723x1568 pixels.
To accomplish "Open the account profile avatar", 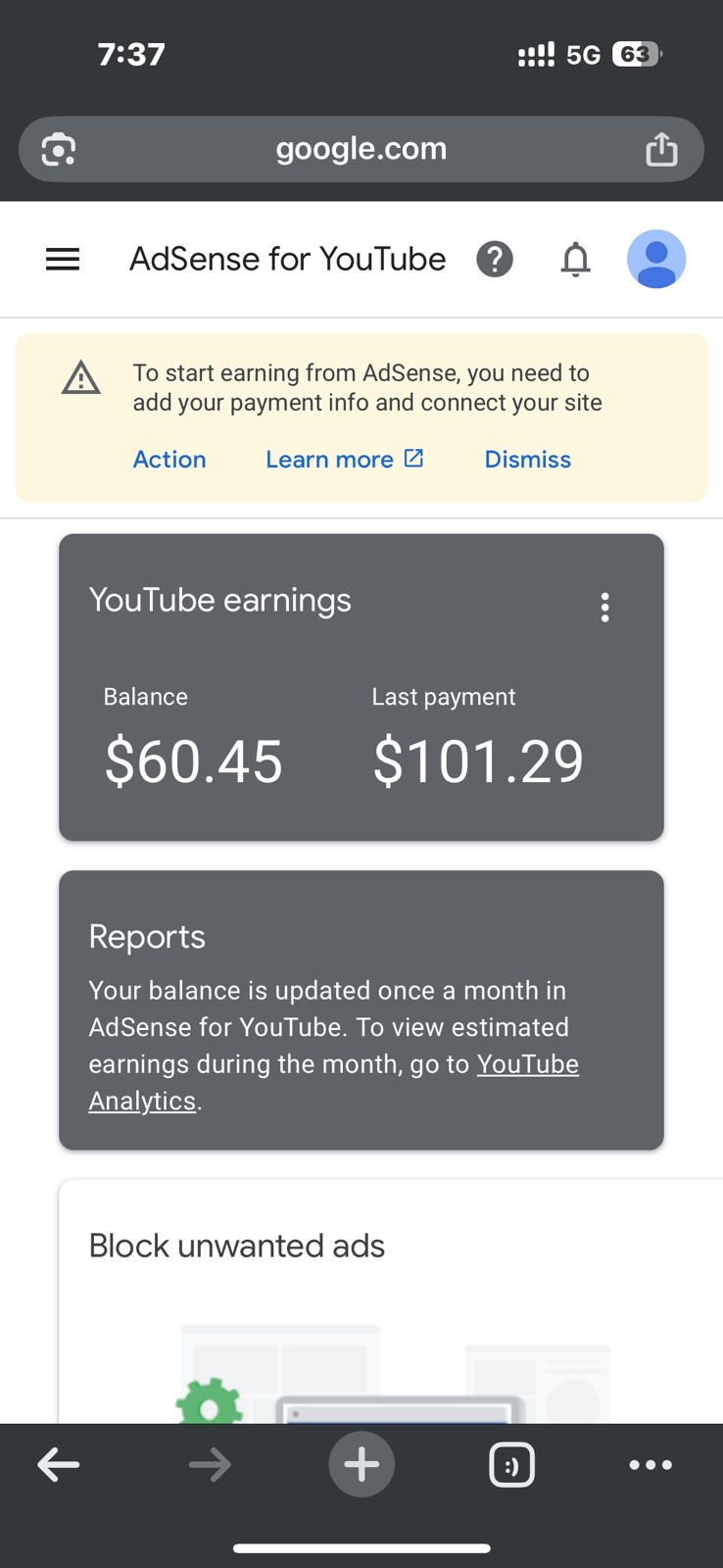I will [656, 260].
